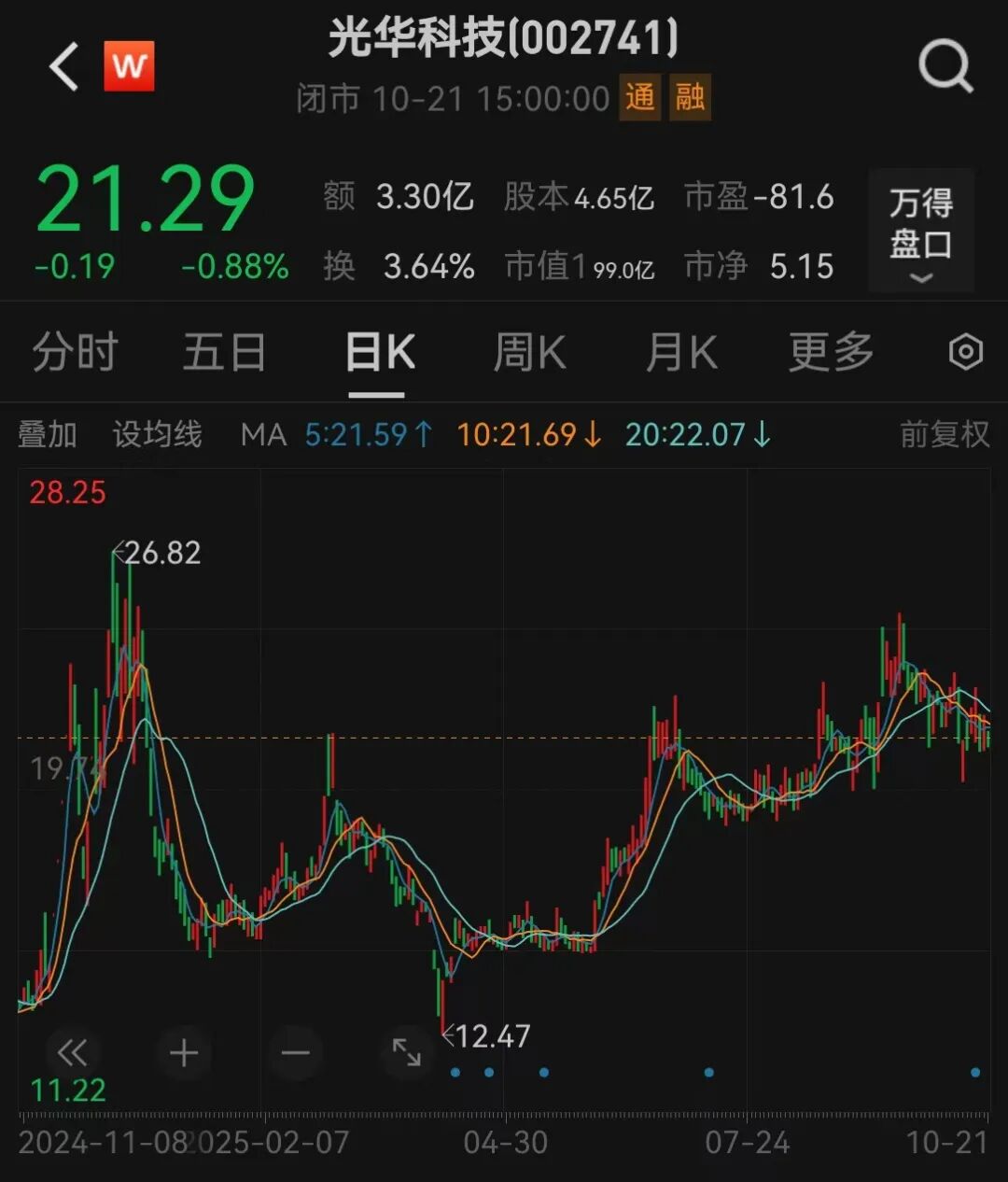This screenshot has height=1182, width=1008.
Task: Tap 叠加 to overlay another stock
Action: pos(47,434)
